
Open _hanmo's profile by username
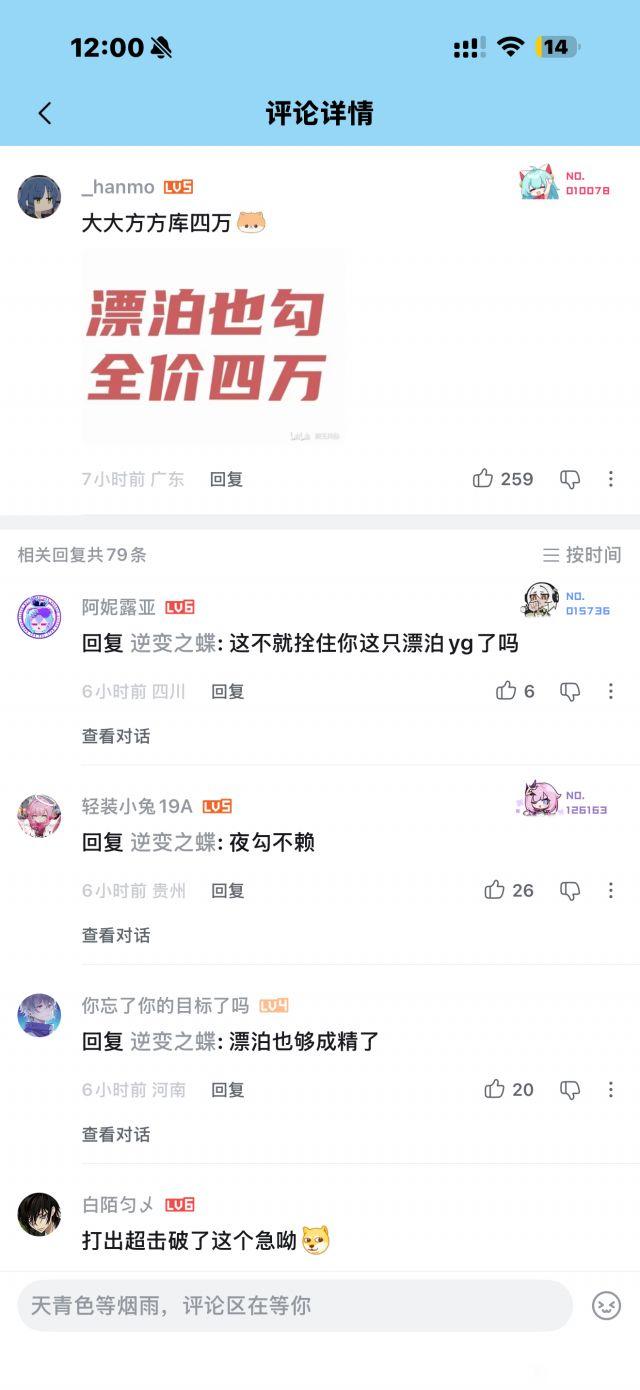pos(118,187)
